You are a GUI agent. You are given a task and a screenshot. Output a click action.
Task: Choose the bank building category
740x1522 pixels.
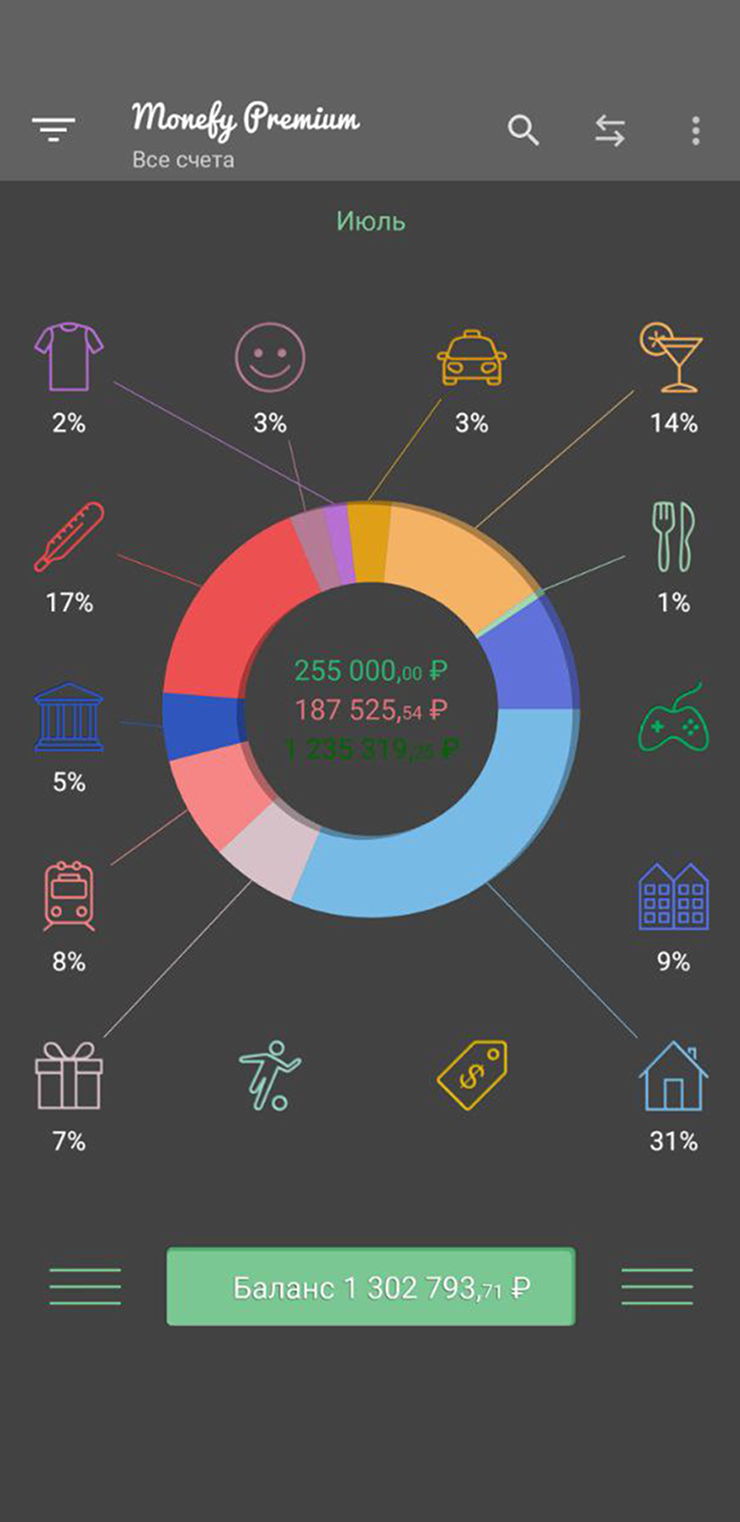[x=69, y=716]
